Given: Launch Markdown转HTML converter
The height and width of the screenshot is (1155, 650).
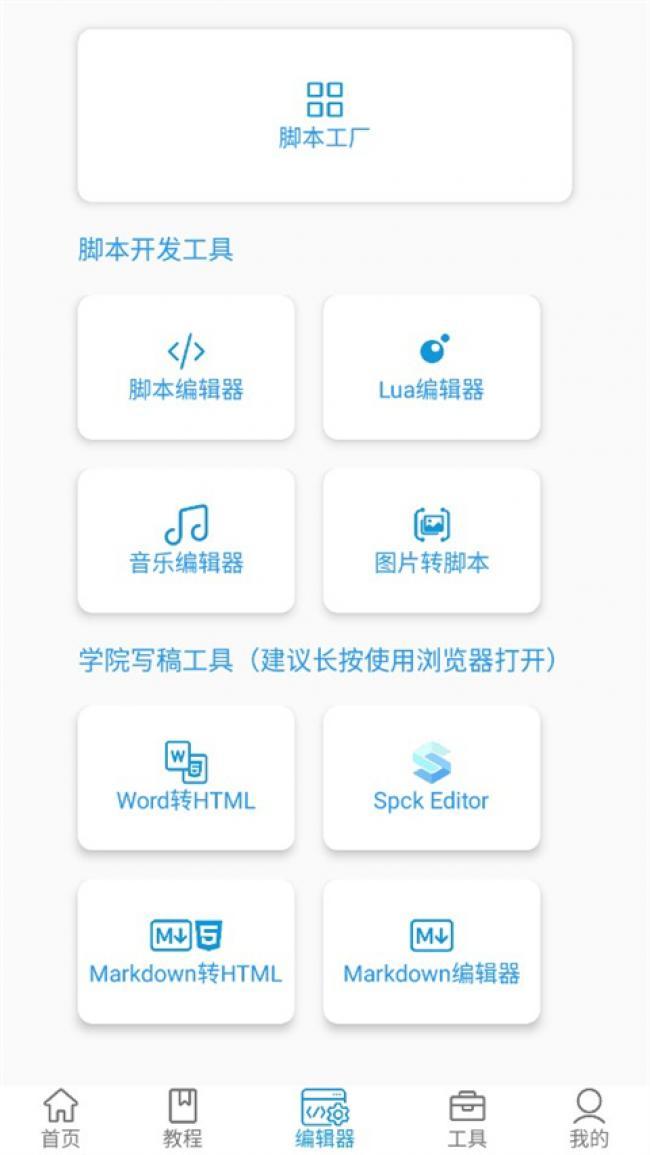Looking at the screenshot, I should [186, 951].
